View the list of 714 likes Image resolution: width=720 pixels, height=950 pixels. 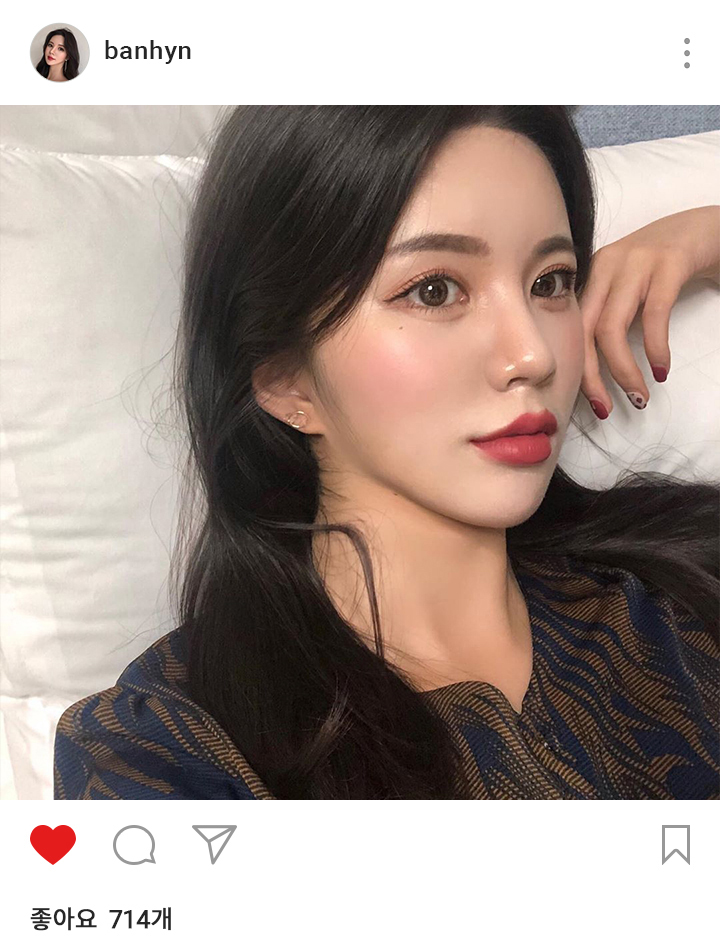(x=102, y=918)
